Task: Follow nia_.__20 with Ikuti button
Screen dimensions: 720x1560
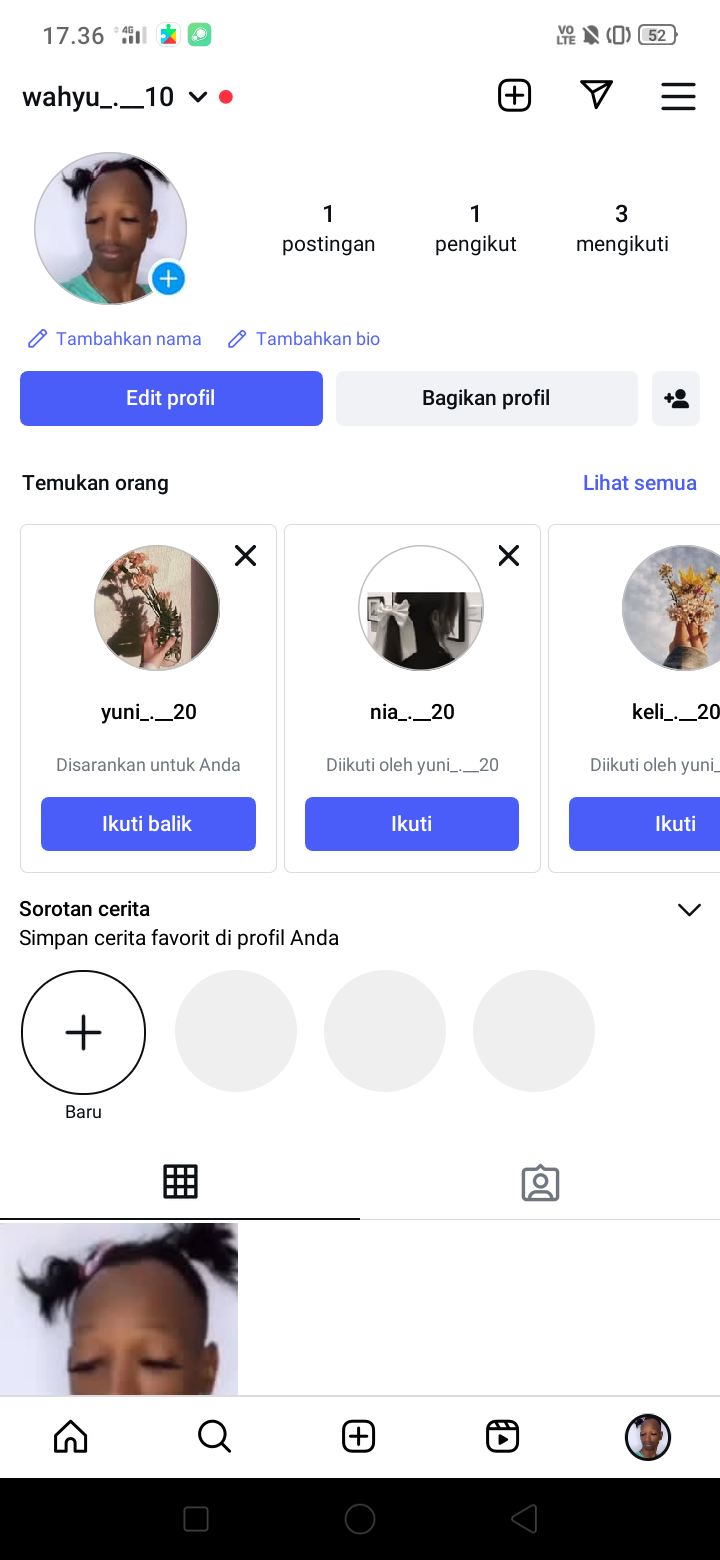Action: point(412,824)
